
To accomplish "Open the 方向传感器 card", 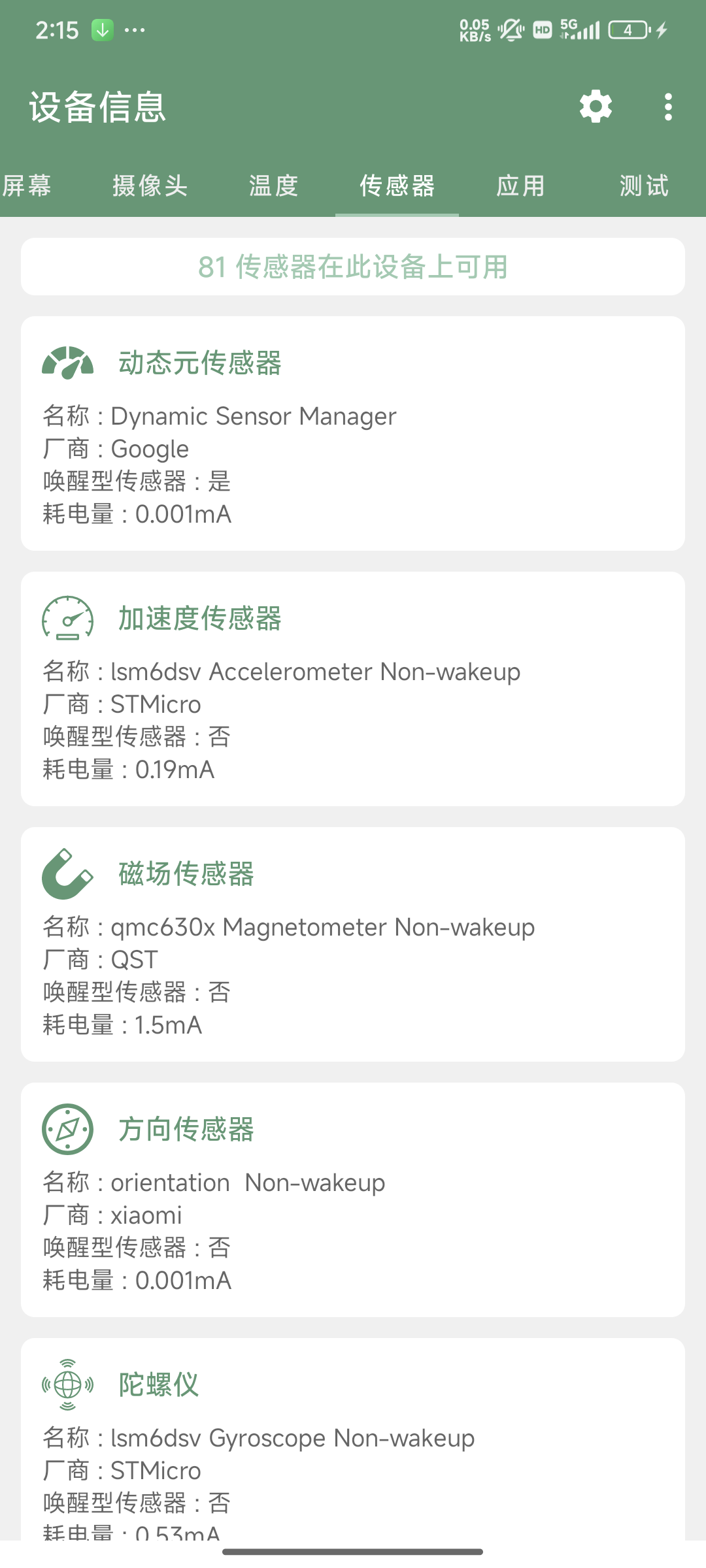I will pyautogui.click(x=353, y=1200).
